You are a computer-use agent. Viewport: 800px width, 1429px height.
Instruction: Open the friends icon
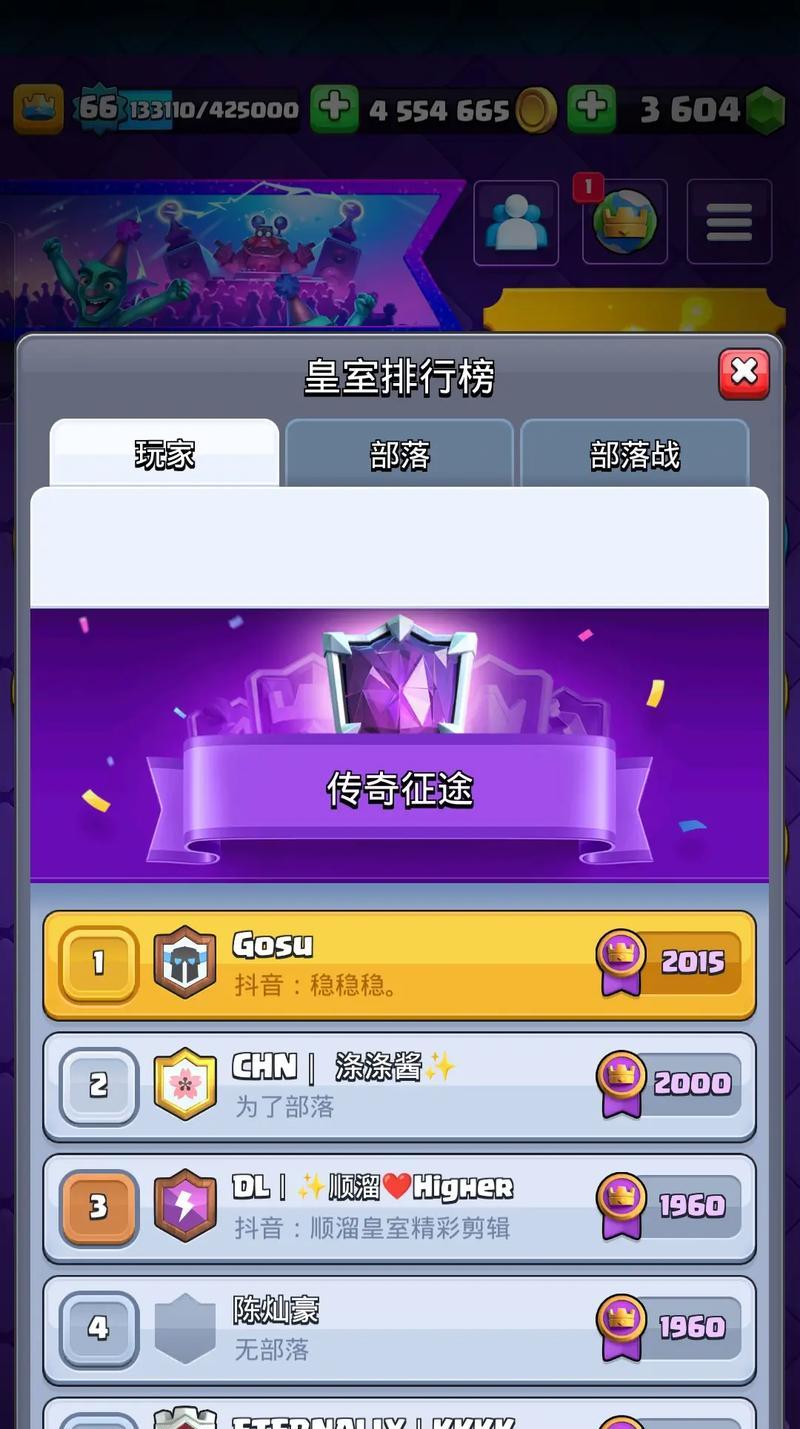point(516,222)
